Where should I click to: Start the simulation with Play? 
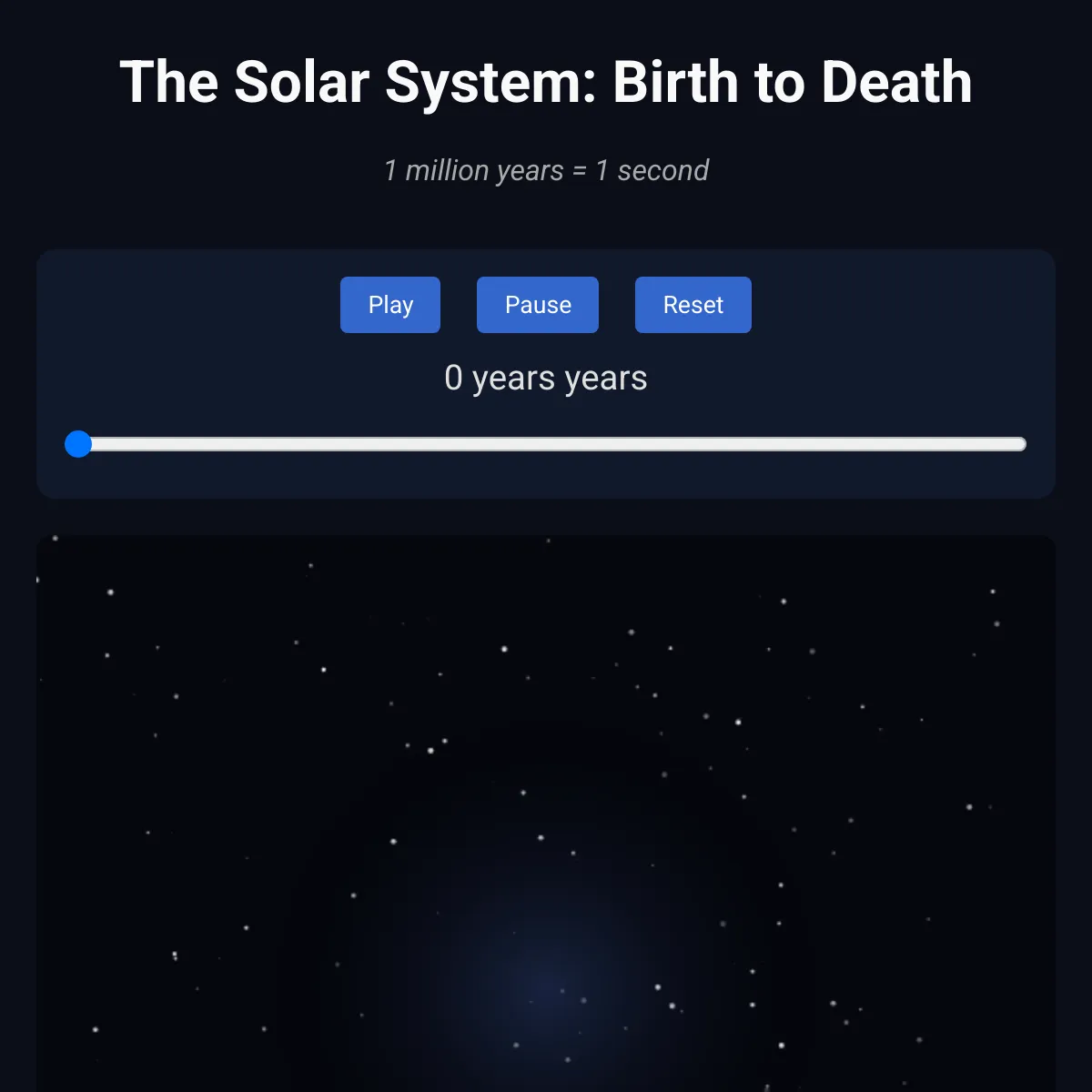point(389,305)
